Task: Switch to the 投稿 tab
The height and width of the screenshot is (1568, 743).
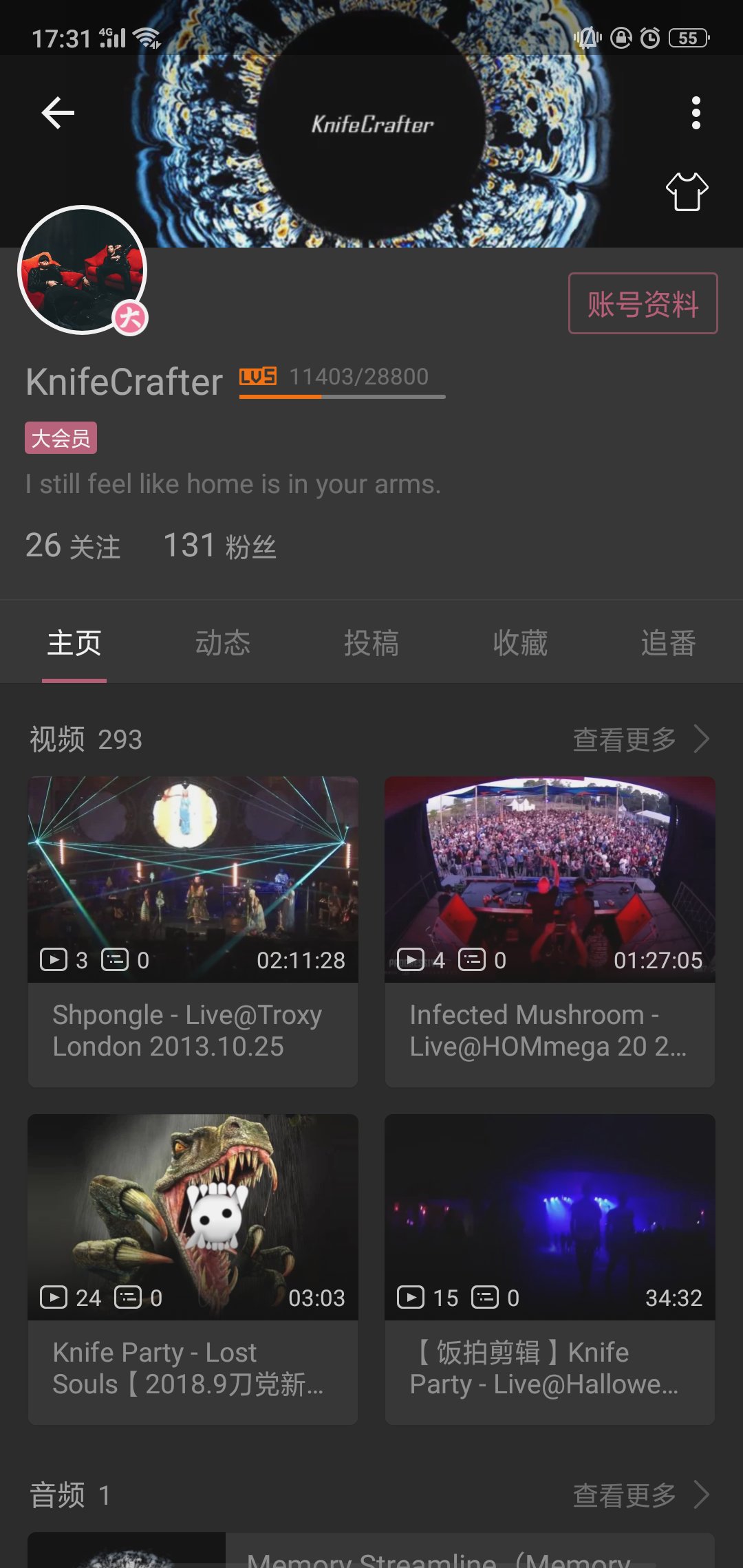Action: point(371,643)
